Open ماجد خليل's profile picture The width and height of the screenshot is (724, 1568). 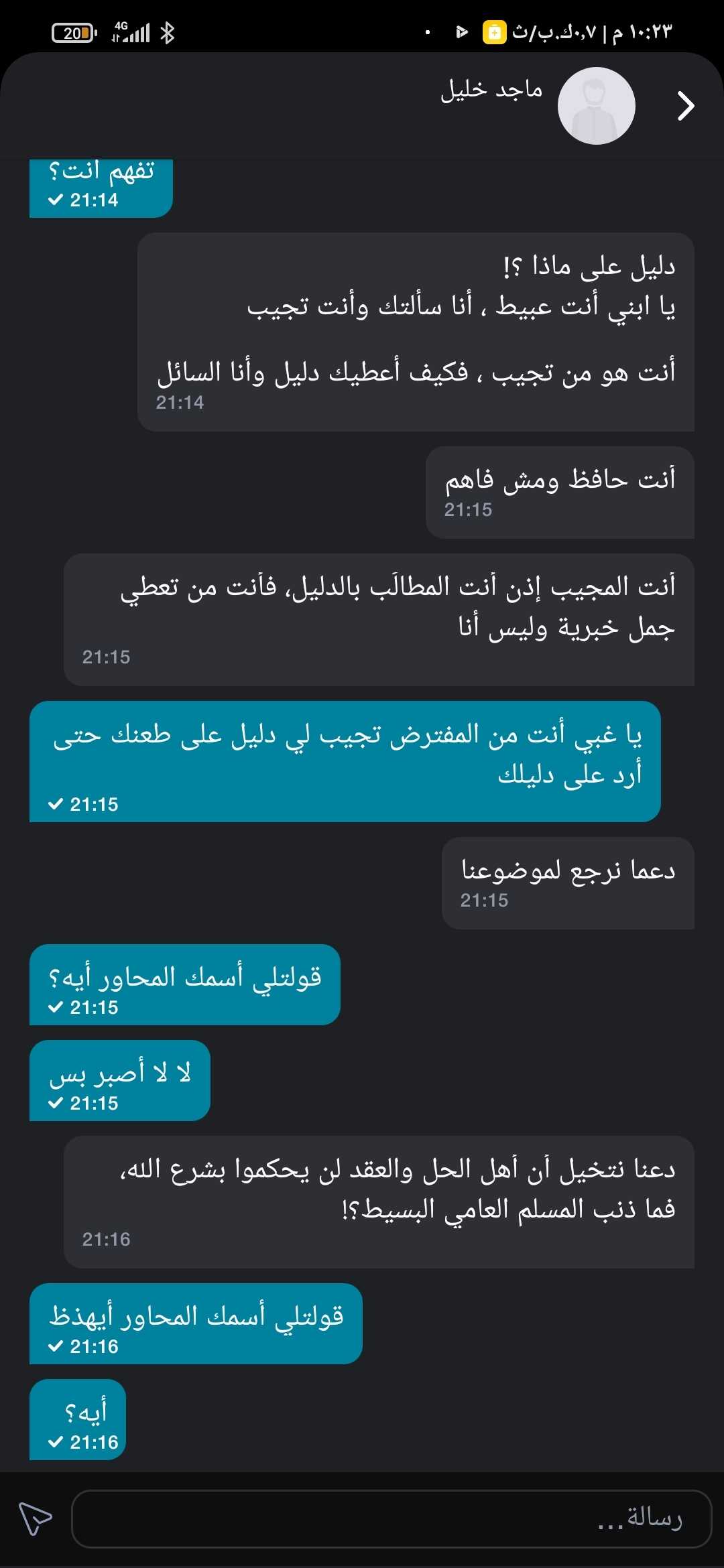point(596,106)
